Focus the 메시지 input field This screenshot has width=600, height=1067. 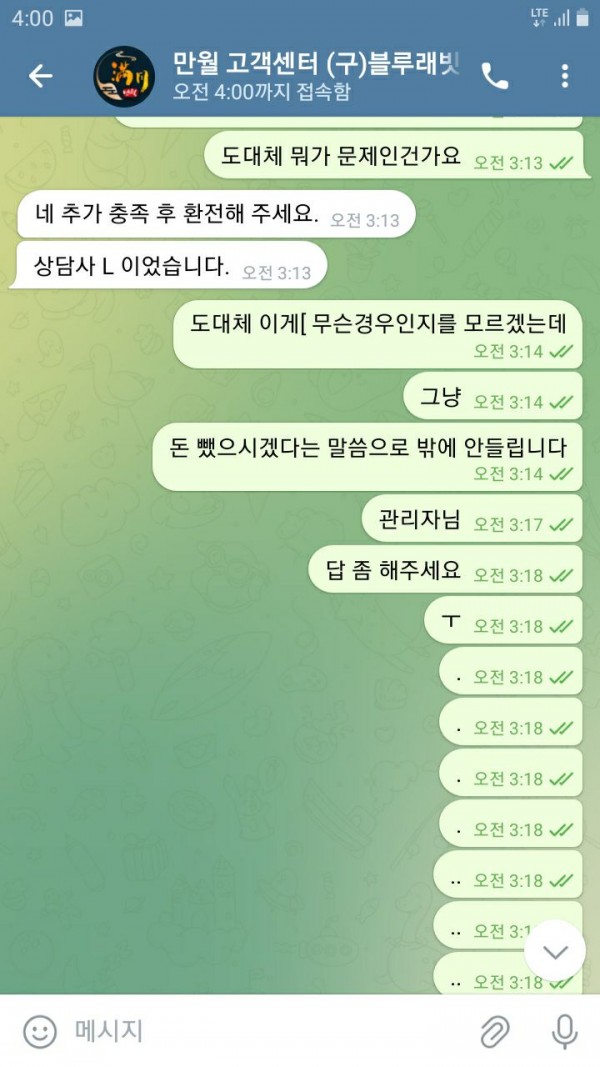[260, 1031]
